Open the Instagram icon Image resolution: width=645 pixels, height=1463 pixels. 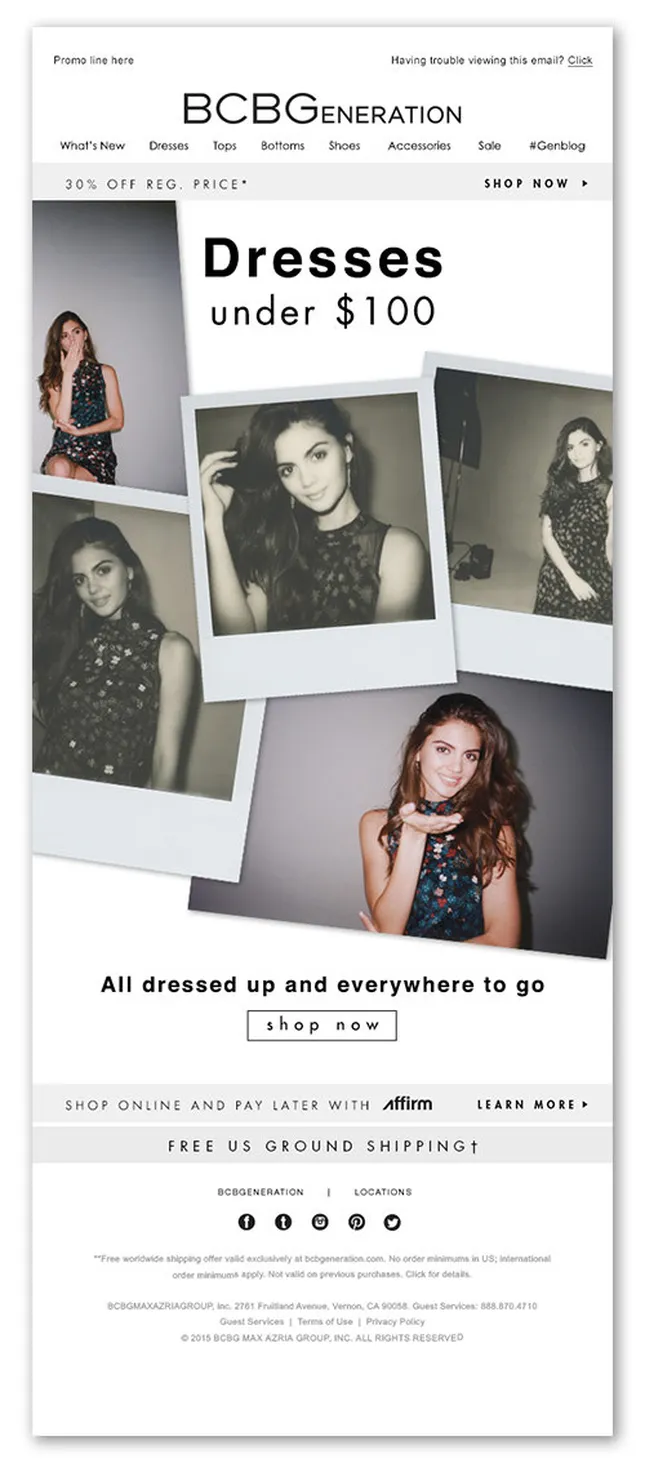pyautogui.click(x=320, y=1222)
